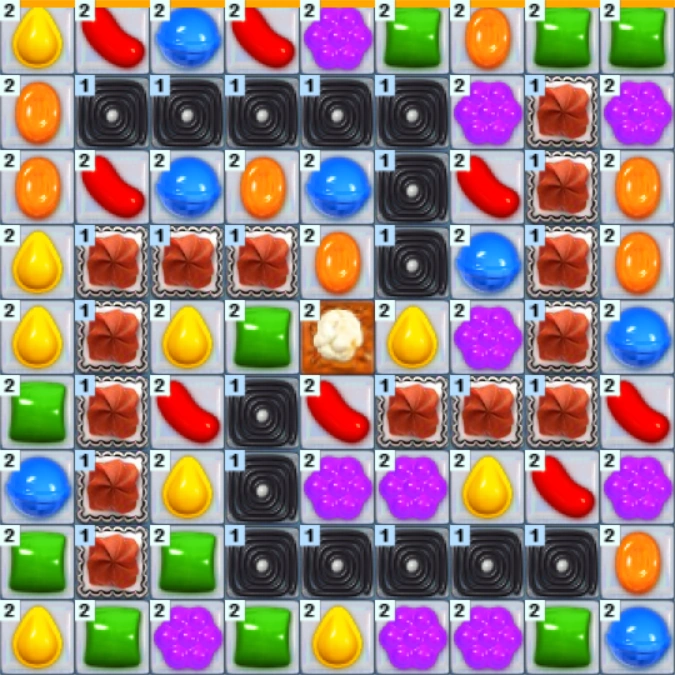The width and height of the screenshot is (675, 675).
Task: Select the red candy directly below the popcorn
Action: tap(337, 412)
